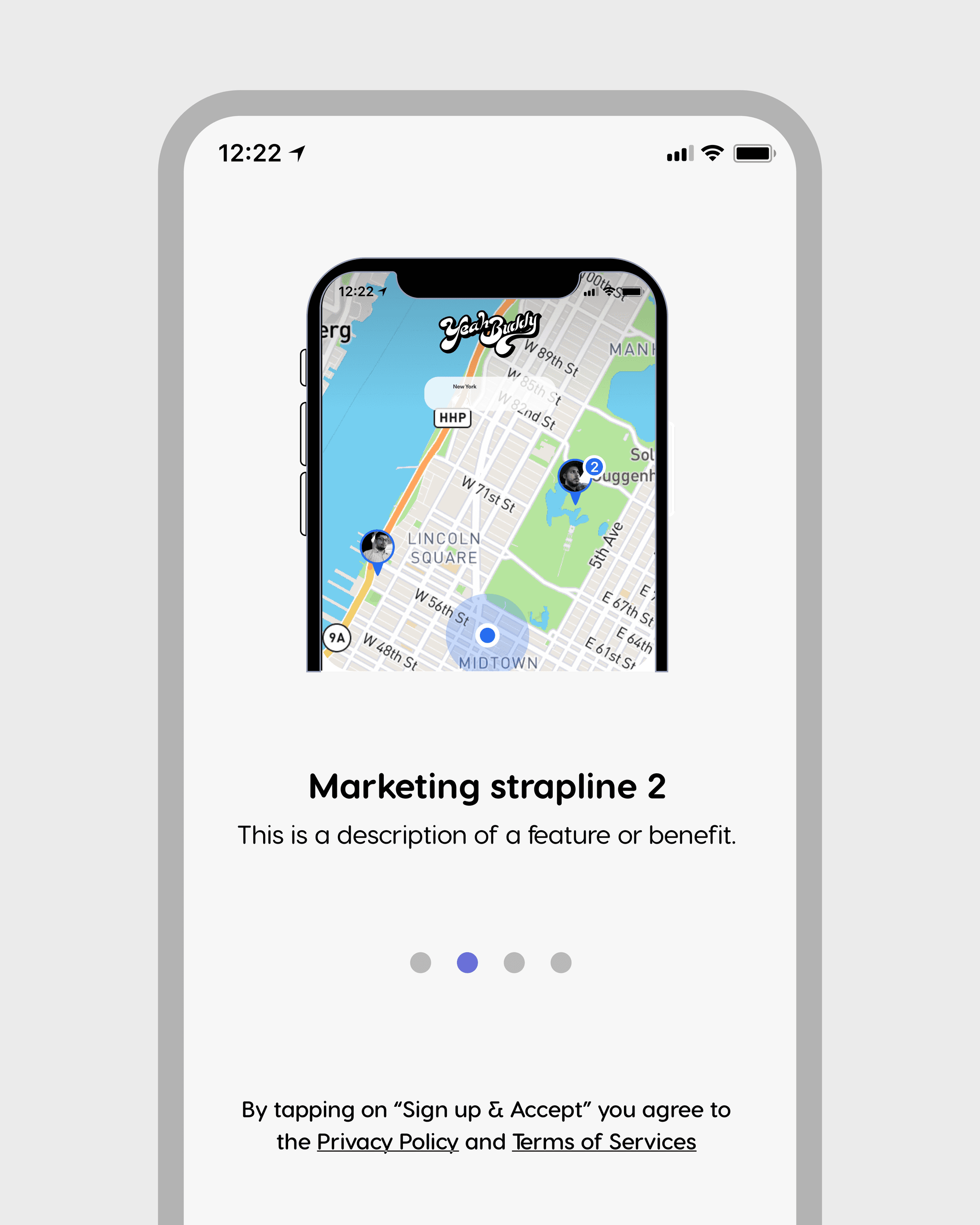Open the Terms of Services link
Viewport: 980px width, 1225px height.
(x=604, y=1141)
